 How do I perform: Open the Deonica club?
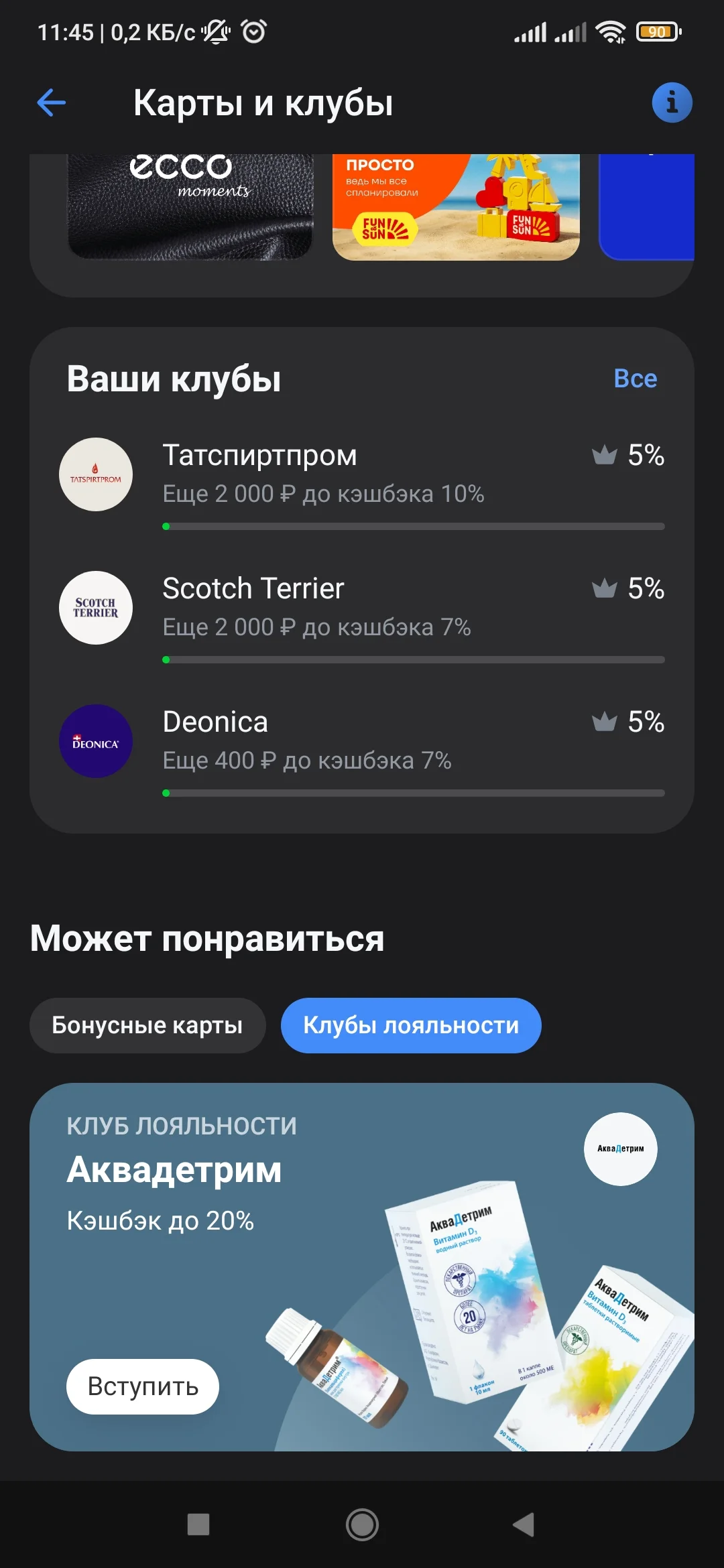click(362, 749)
